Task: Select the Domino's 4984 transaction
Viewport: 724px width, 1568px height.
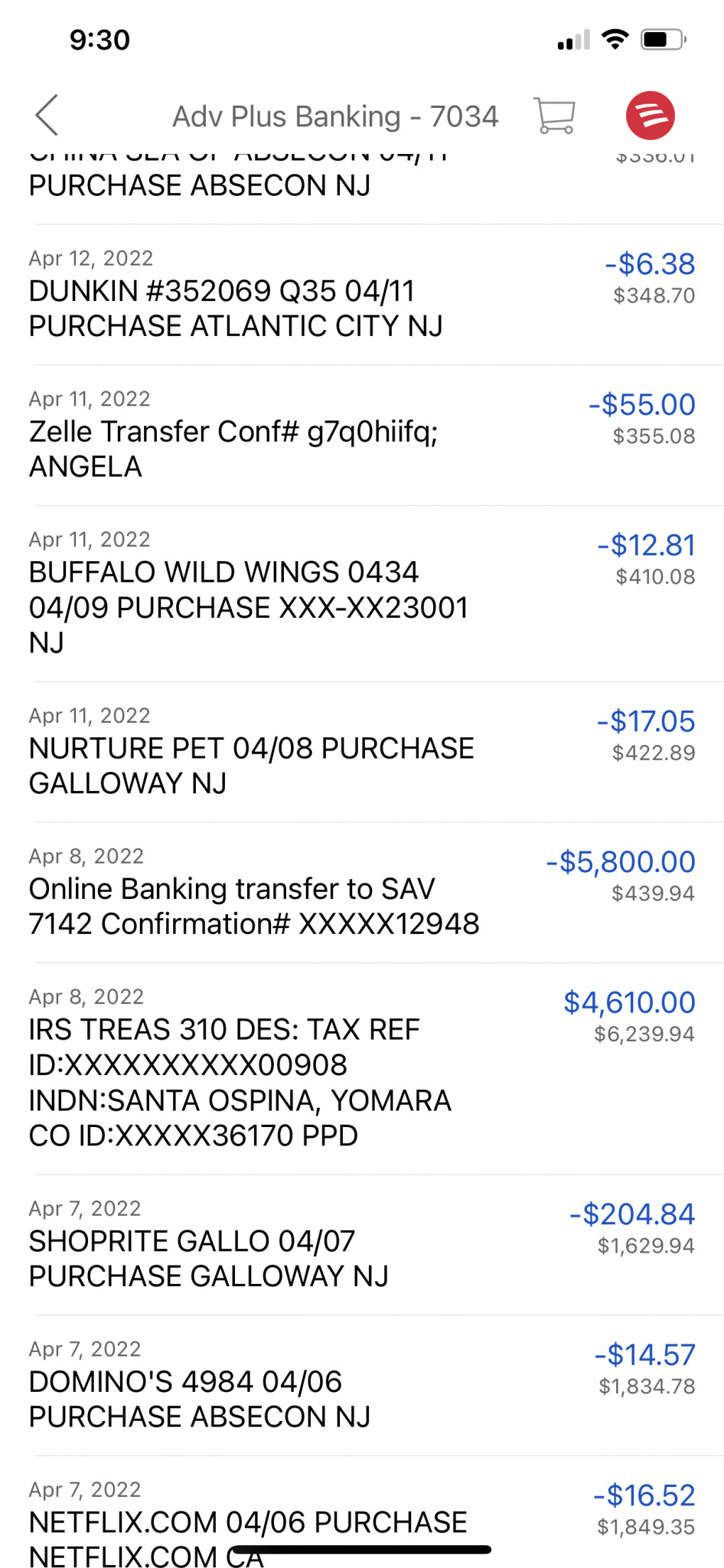Action: pos(362,1386)
